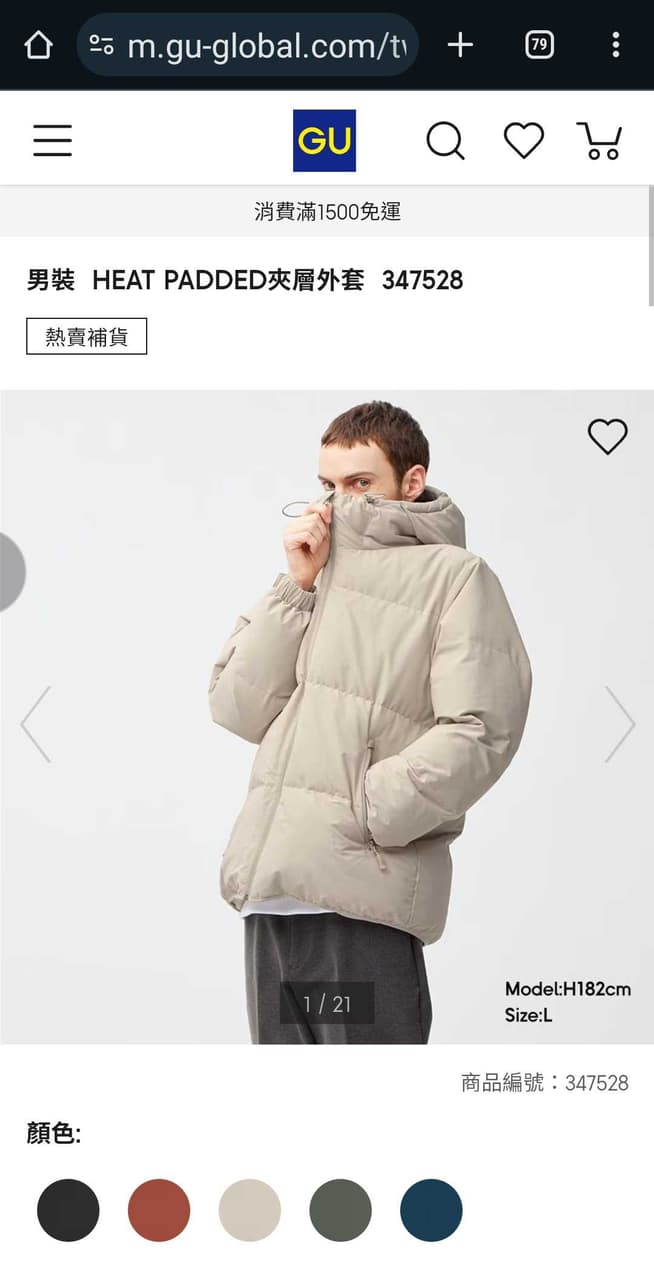654x1280 pixels.
Task: Show the previous product photo
Action: [35, 724]
